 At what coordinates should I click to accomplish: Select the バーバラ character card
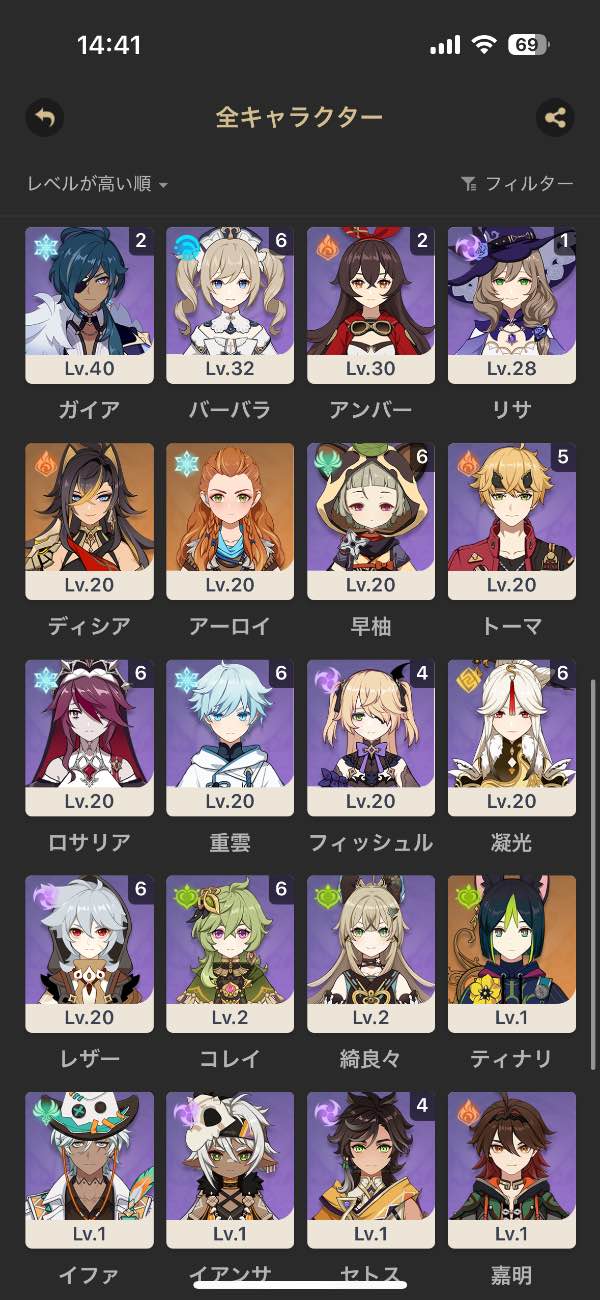230,305
